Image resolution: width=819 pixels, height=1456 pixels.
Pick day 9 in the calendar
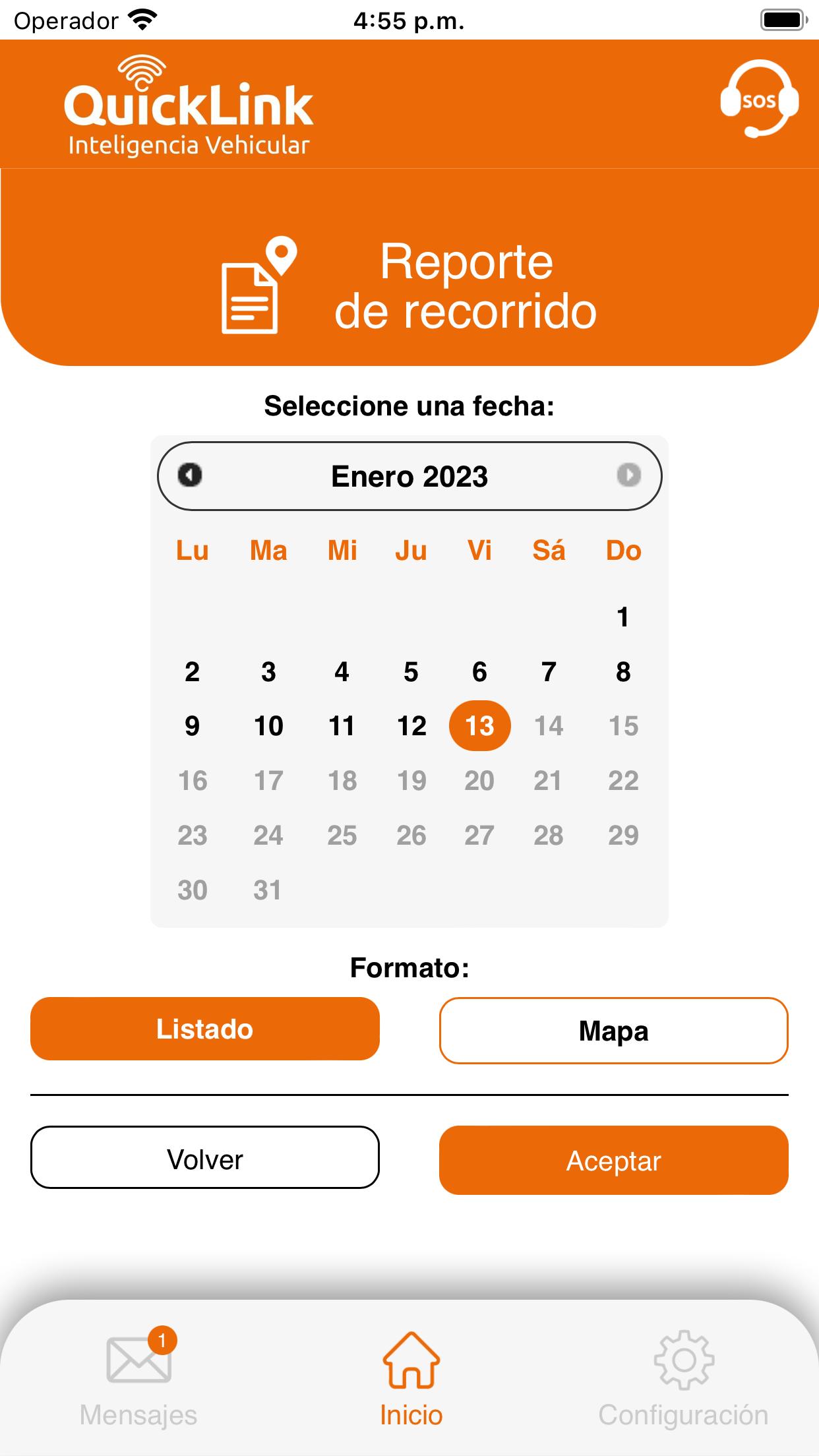pos(192,726)
